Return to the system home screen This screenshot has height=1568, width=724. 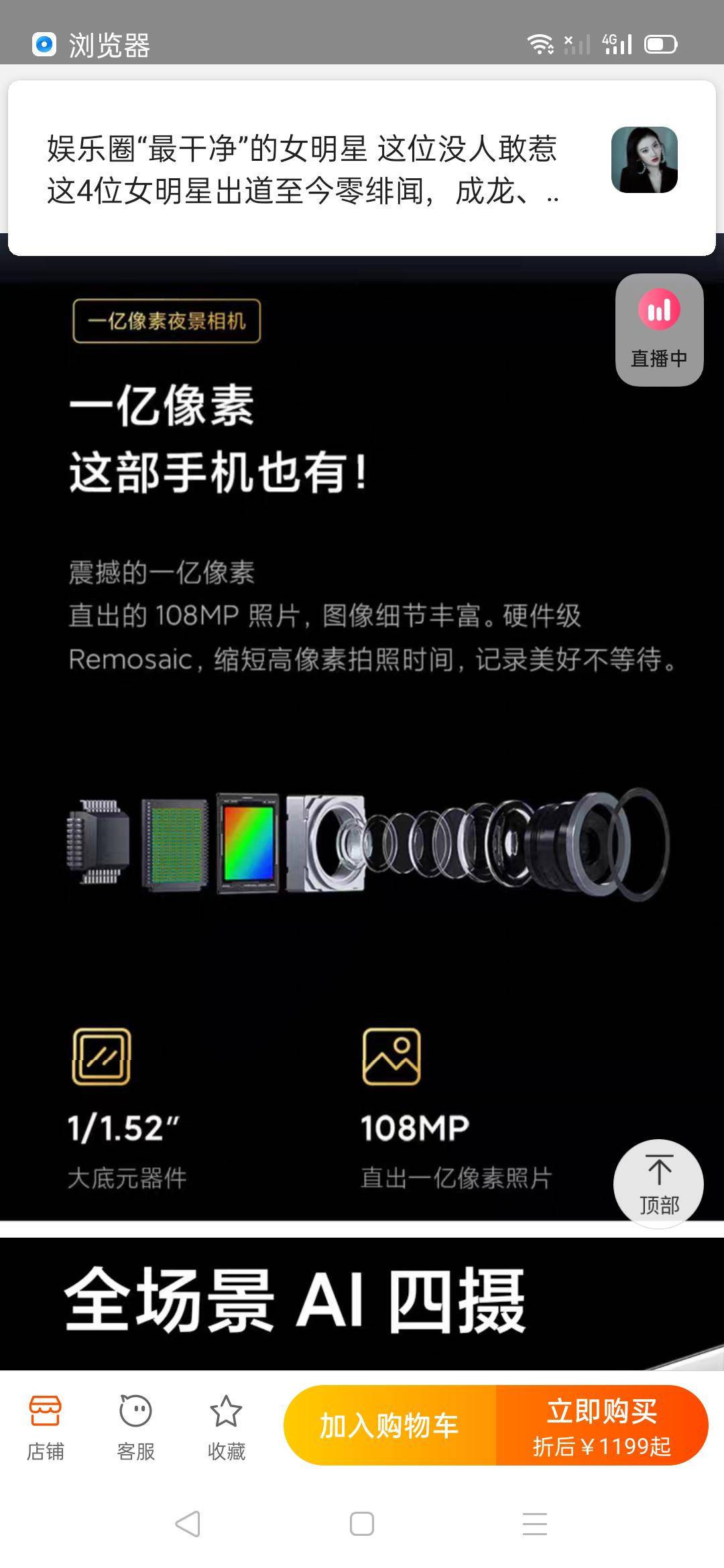pos(362,1524)
